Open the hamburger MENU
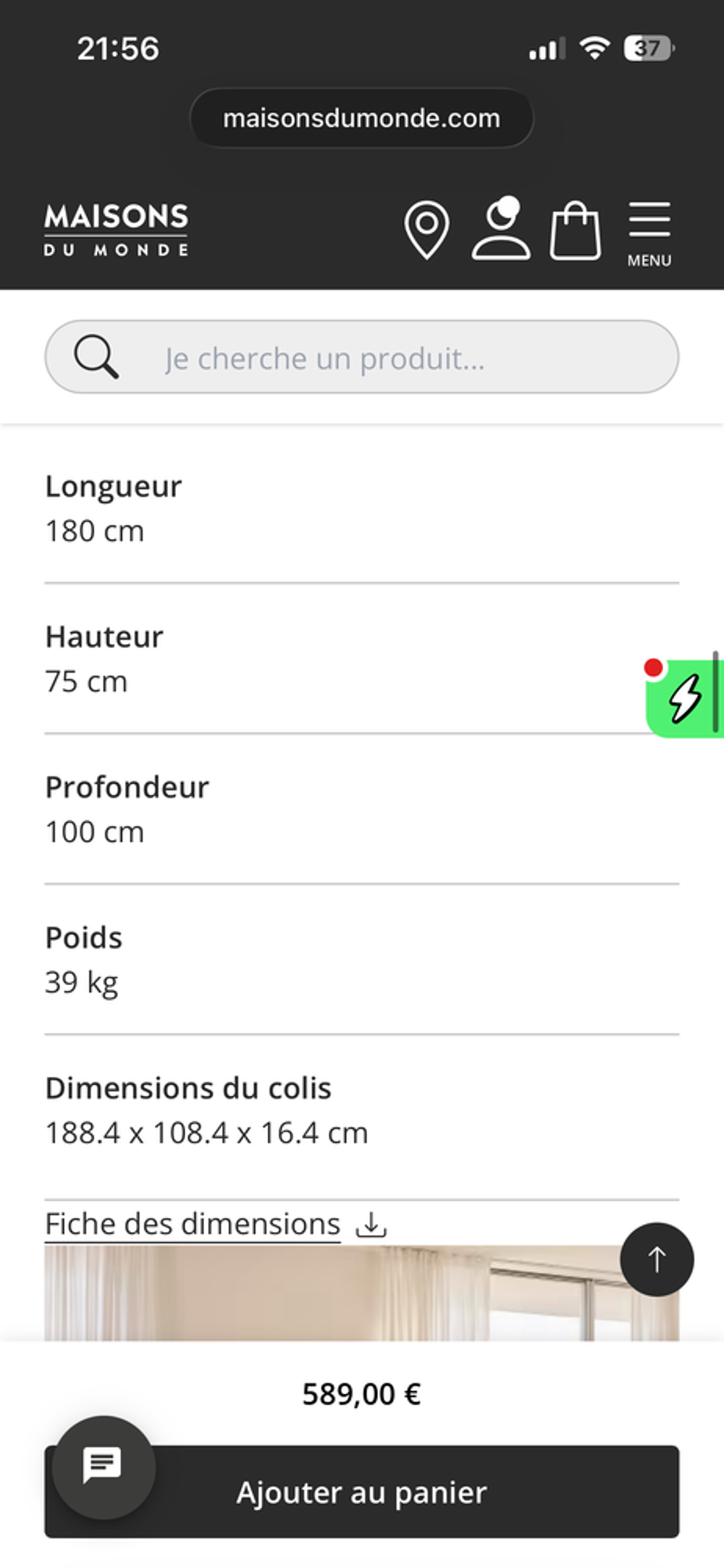 coord(649,234)
